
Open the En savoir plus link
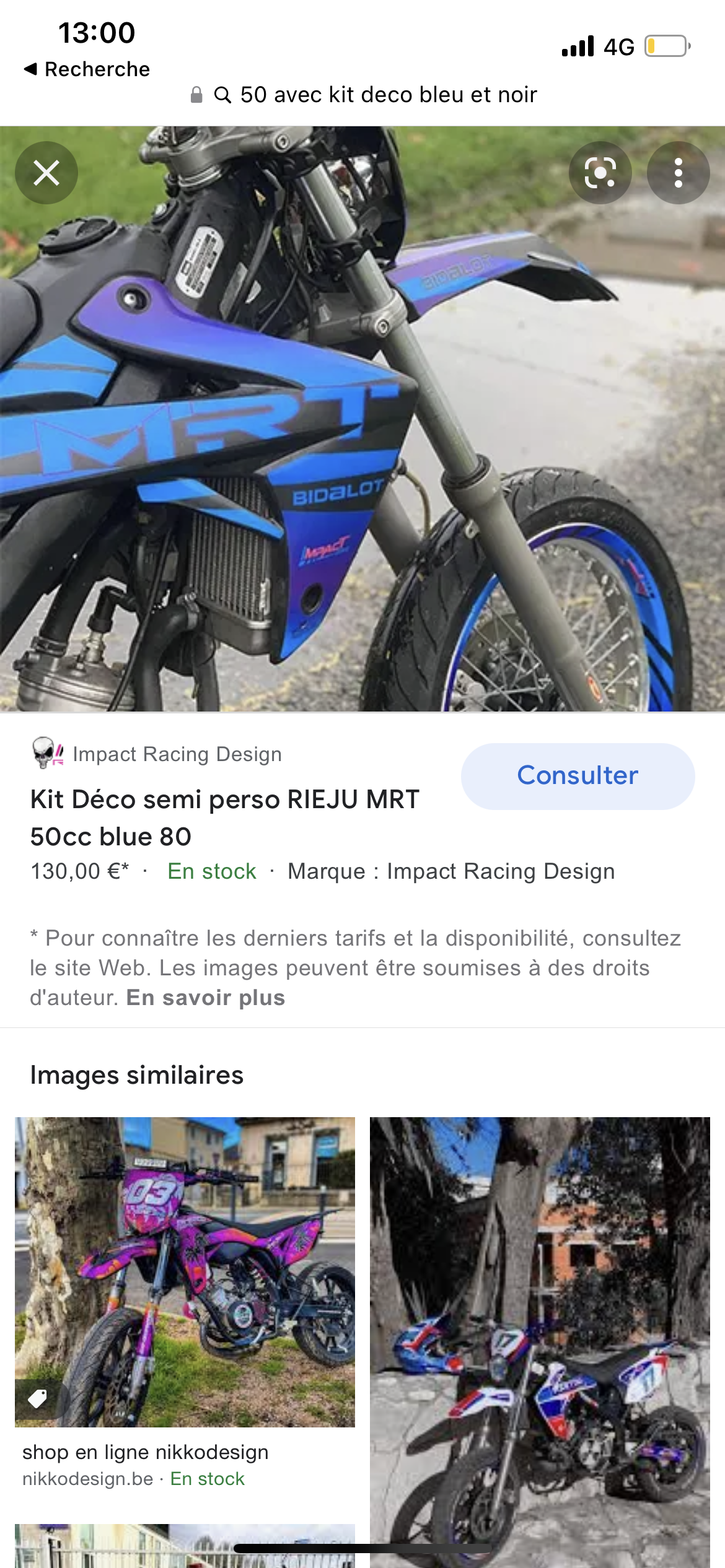point(206,998)
